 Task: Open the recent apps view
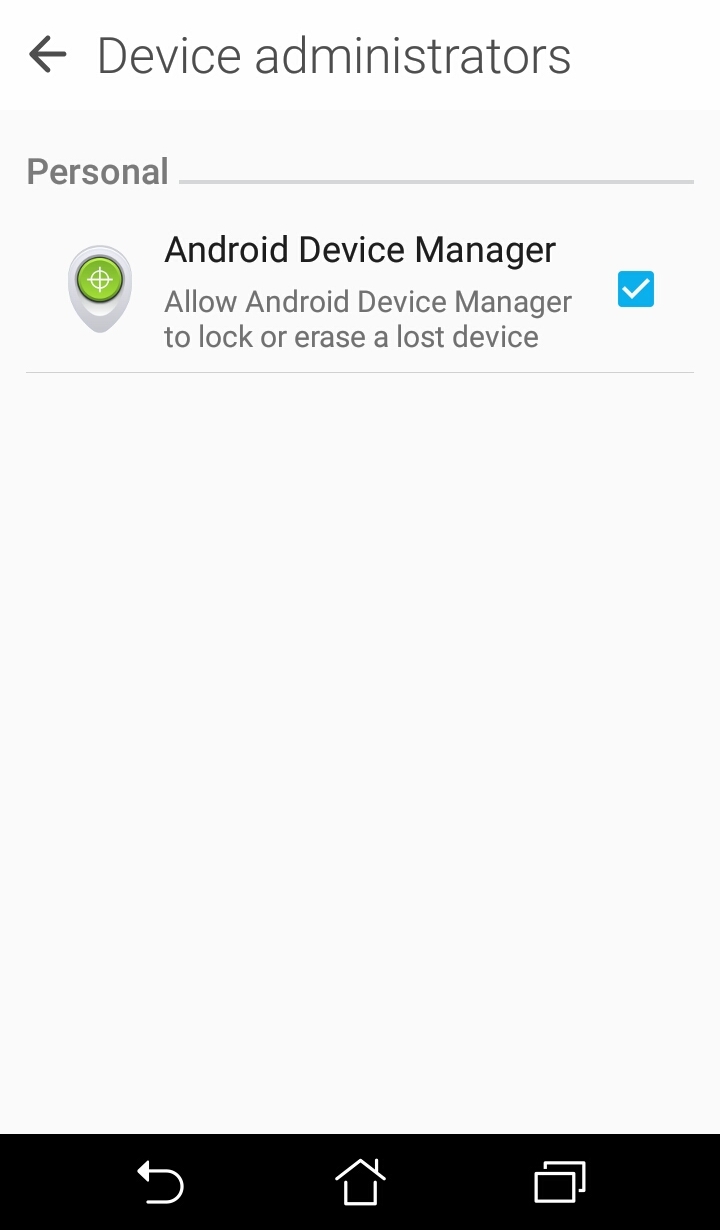[560, 1182]
